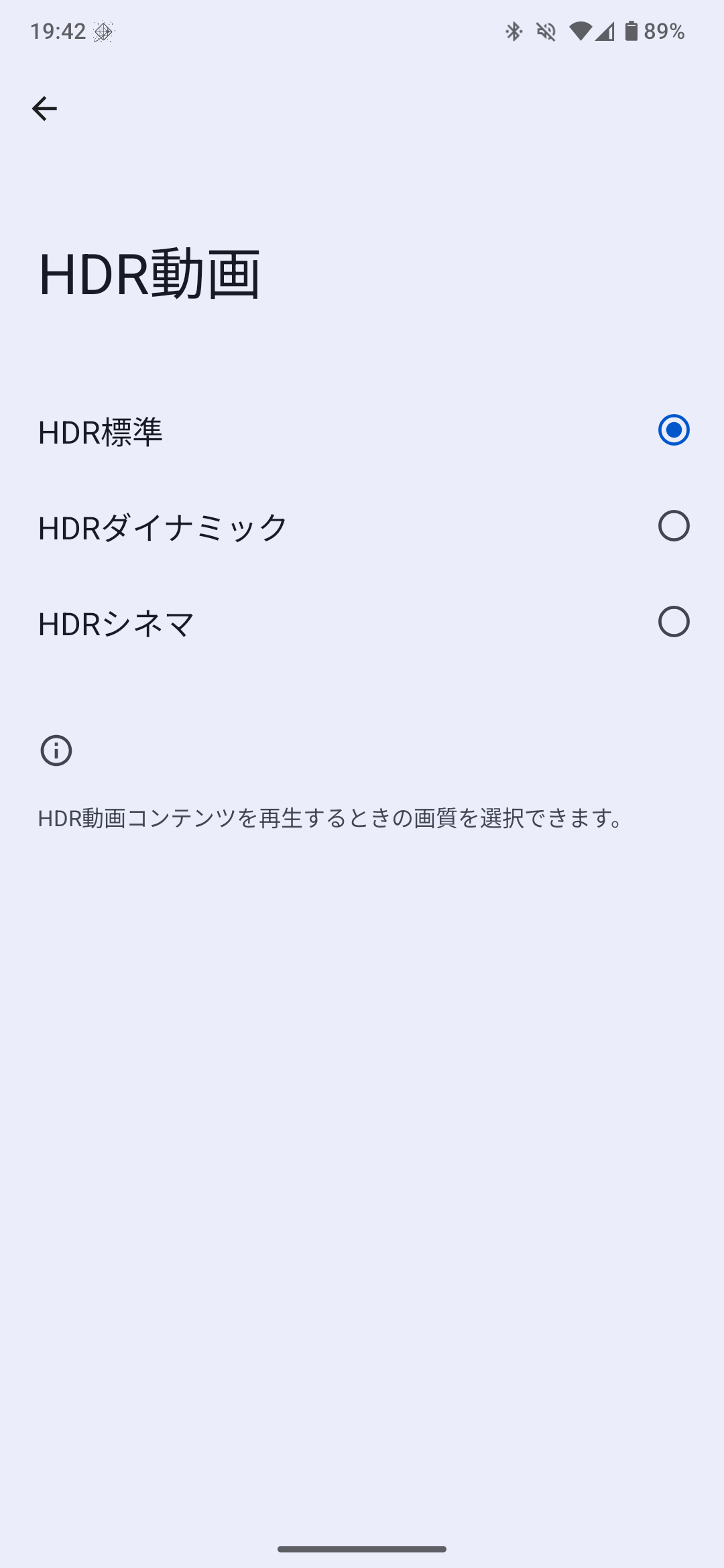Switch to HDRシネマ mode
The width and height of the screenshot is (724, 1568).
click(x=673, y=622)
